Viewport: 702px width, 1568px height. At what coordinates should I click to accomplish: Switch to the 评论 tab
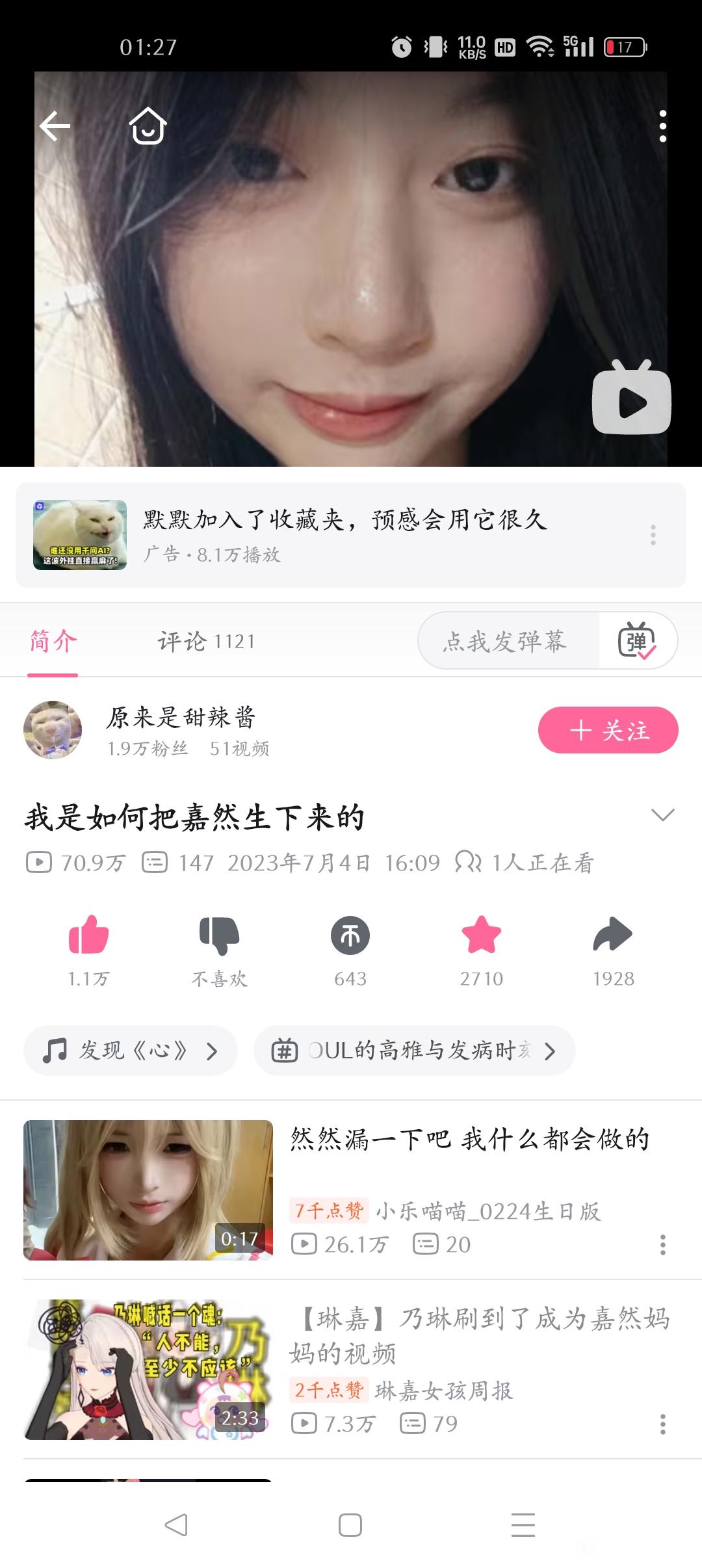click(206, 642)
